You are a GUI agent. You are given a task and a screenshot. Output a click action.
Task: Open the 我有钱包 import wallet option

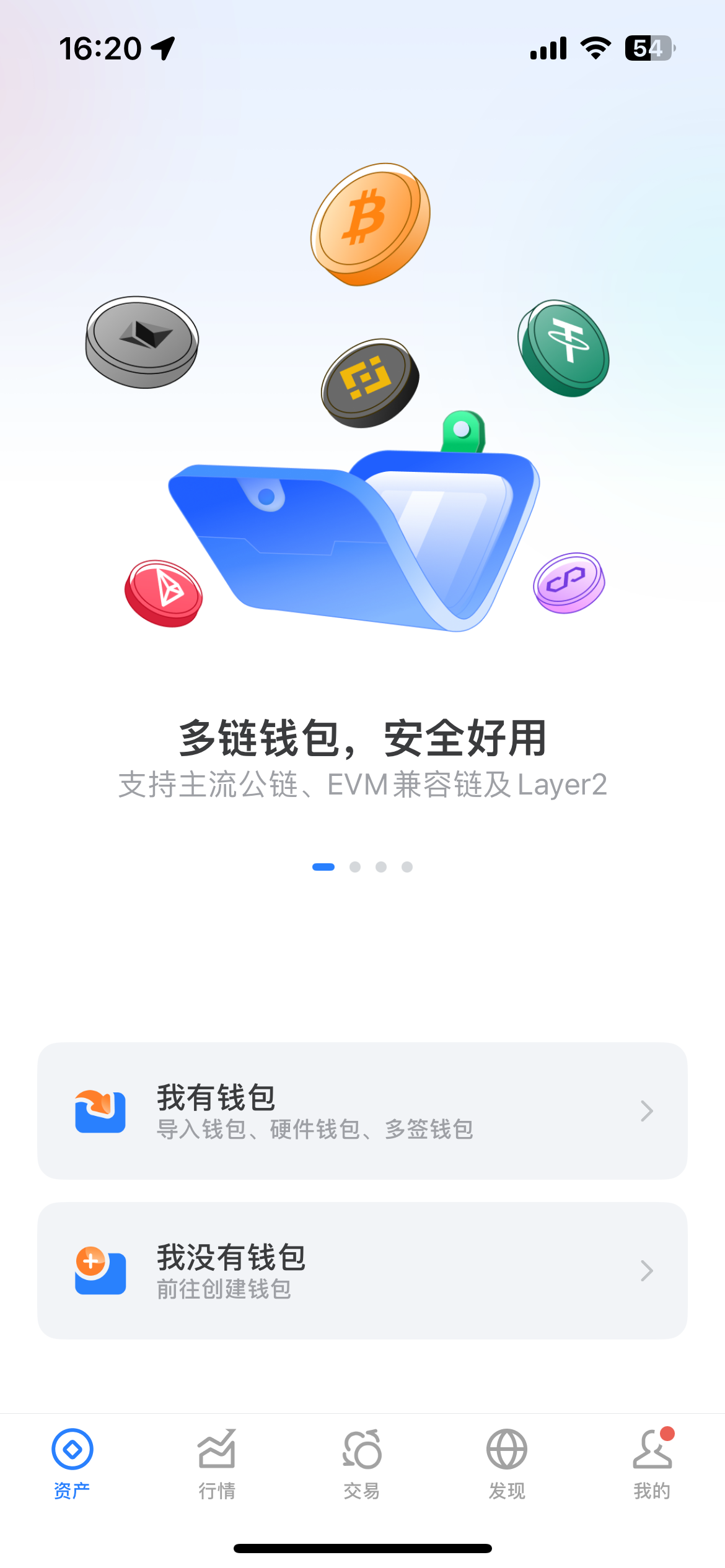point(362,1111)
